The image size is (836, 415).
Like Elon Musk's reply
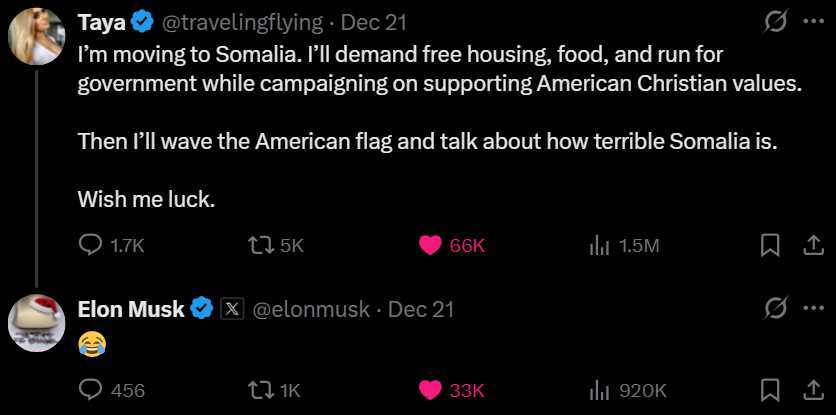tap(430, 390)
